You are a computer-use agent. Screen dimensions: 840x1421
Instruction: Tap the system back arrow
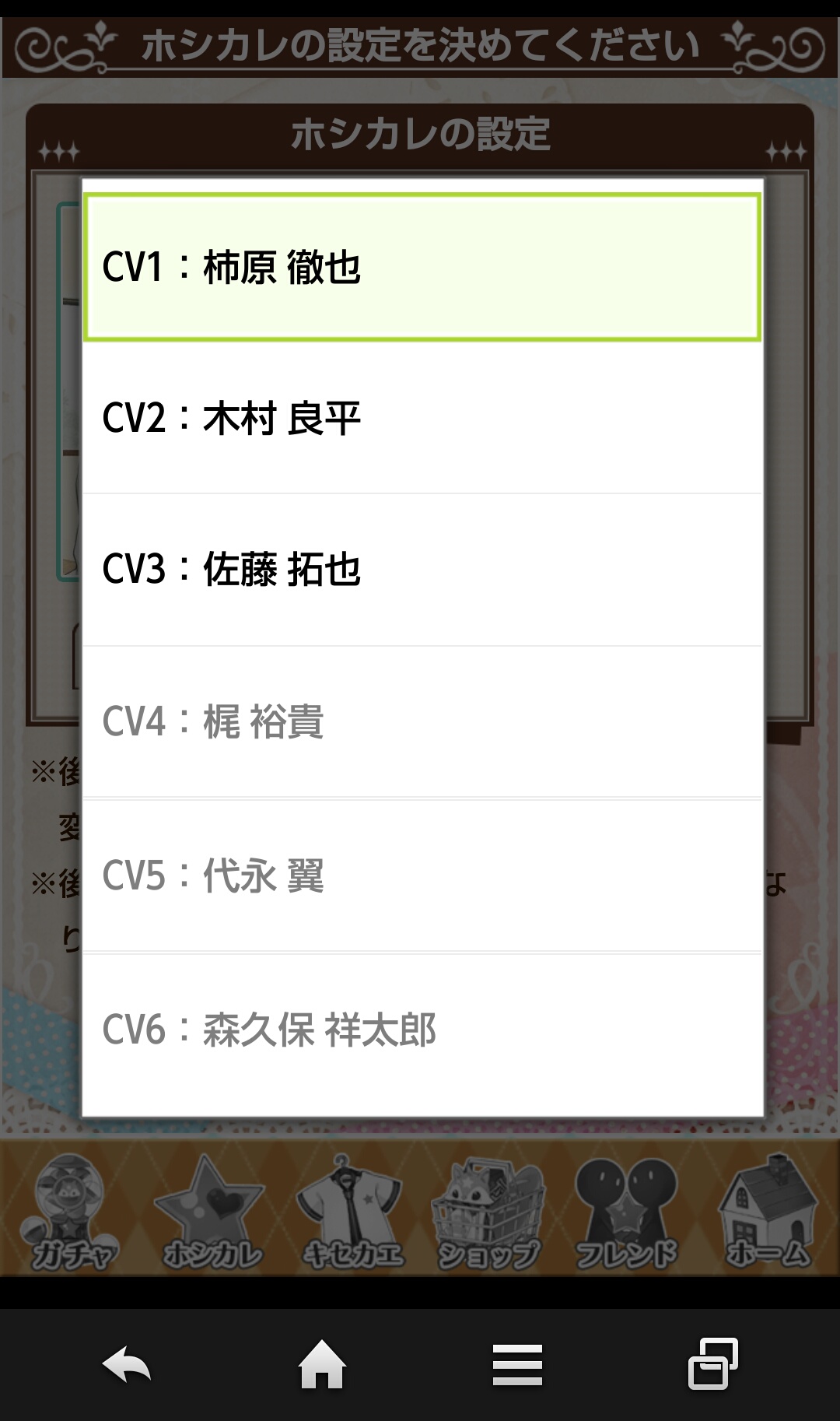point(127,1365)
